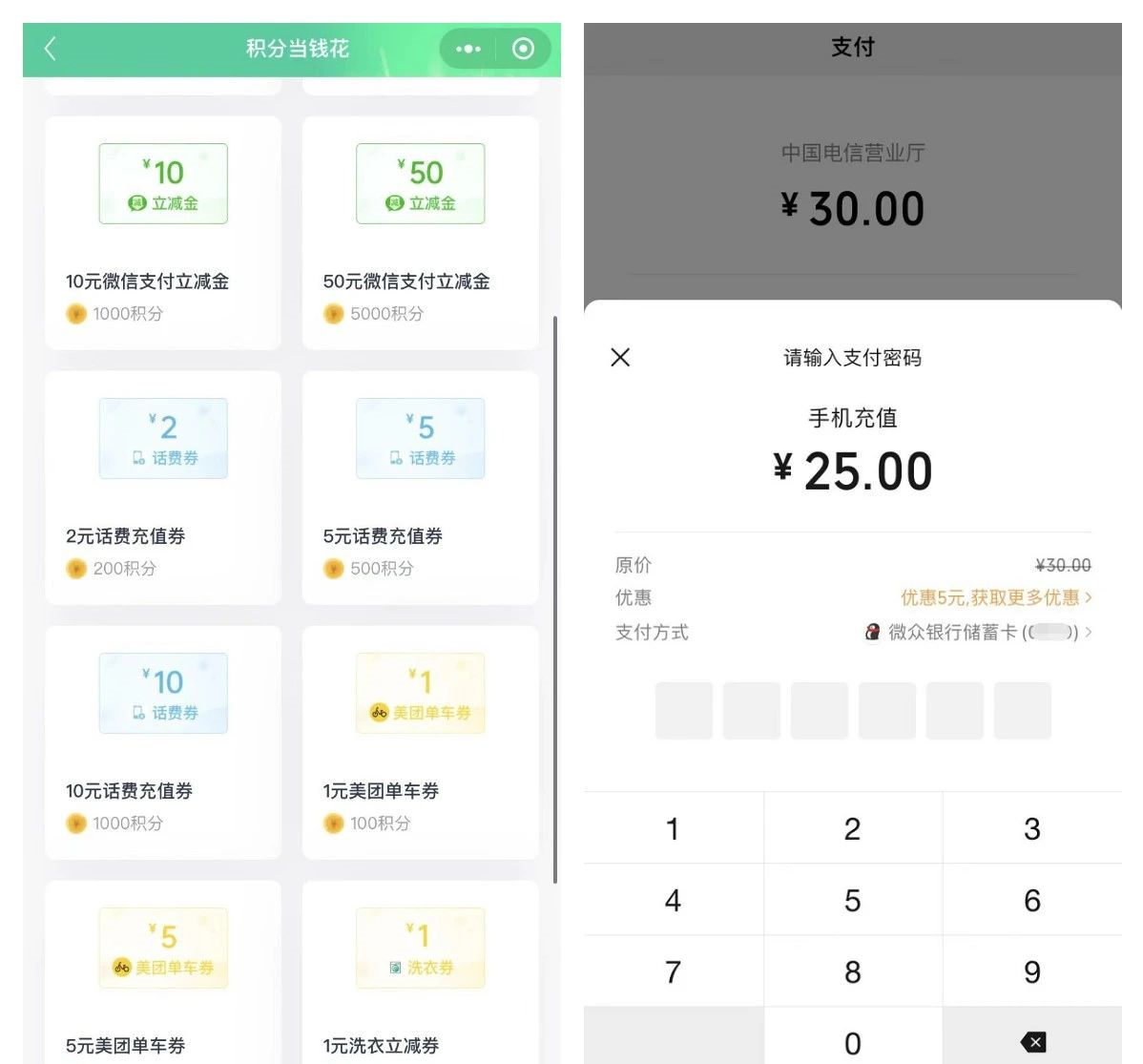Select the 2元话费充值券 item
Image resolution: width=1143 pixels, height=1064 pixels.
163,487
